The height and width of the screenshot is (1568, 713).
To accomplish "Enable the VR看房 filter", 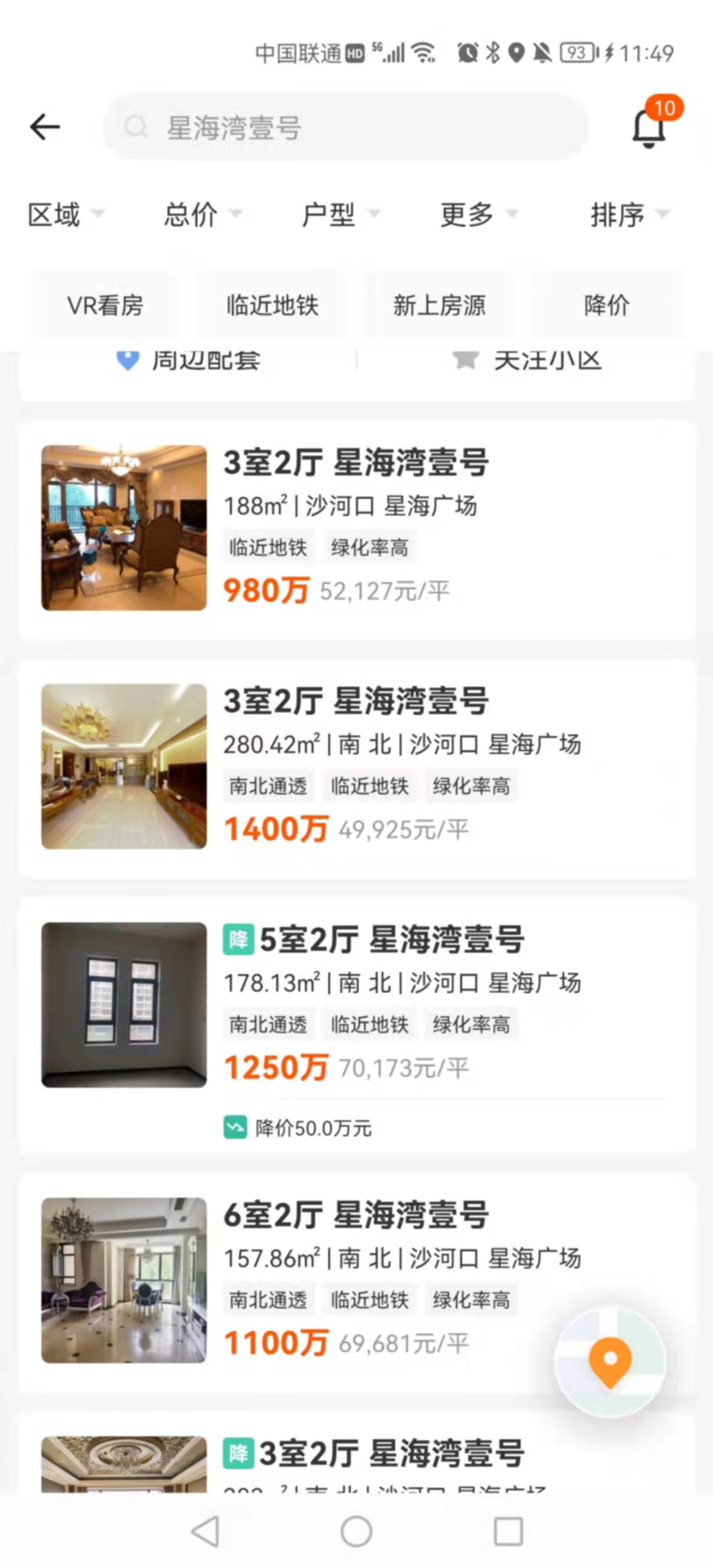I will [x=106, y=306].
